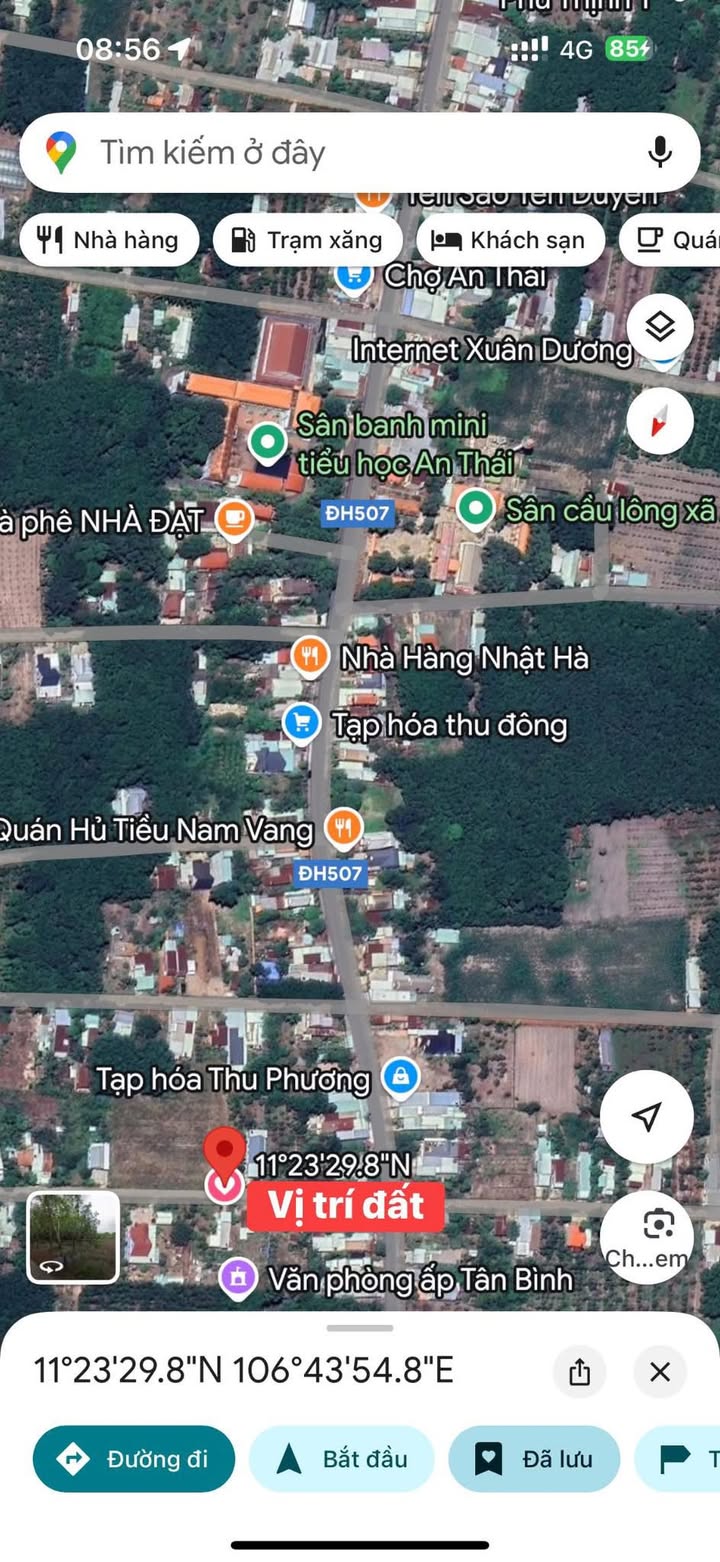Open the Tạp hóa thu đông place marker
Image resolution: width=720 pixels, height=1562 pixels.
[301, 723]
